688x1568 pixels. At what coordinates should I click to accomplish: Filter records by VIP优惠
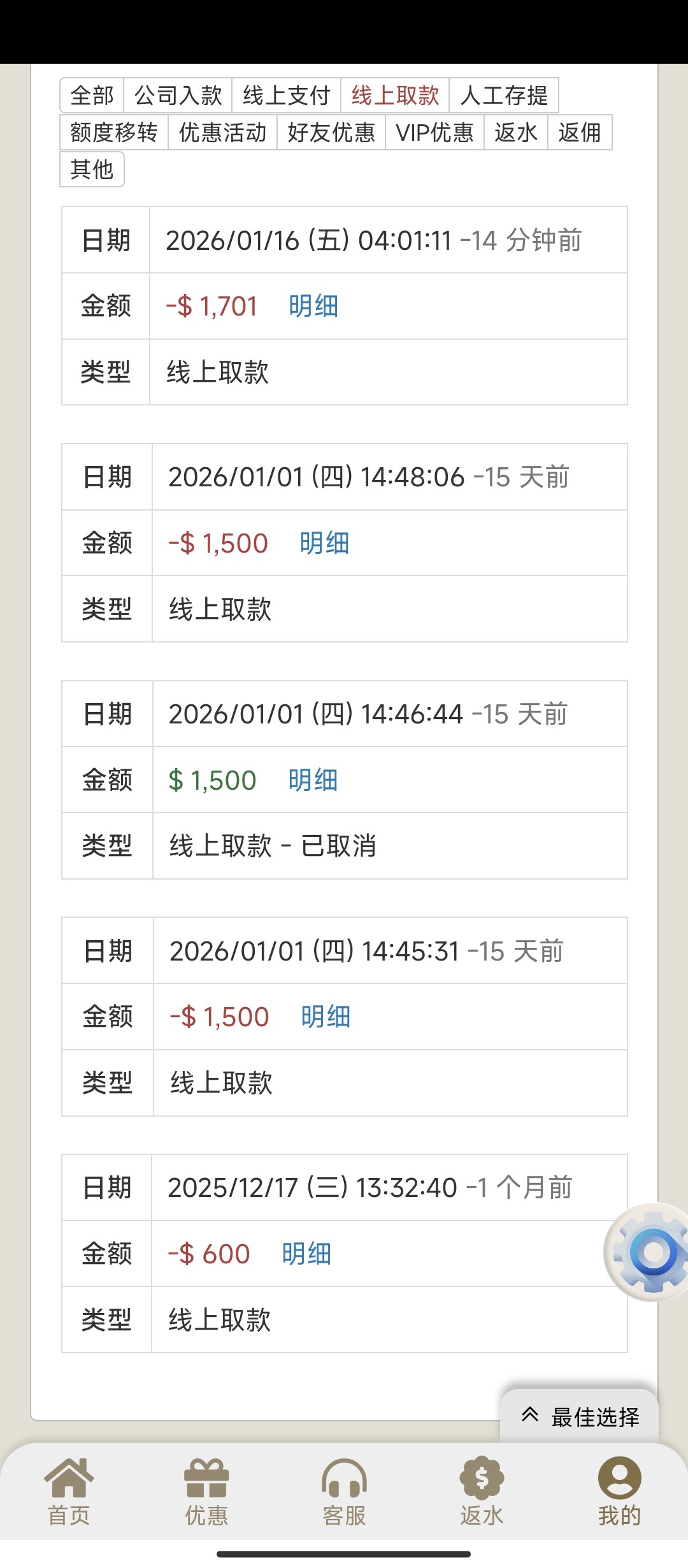(435, 133)
